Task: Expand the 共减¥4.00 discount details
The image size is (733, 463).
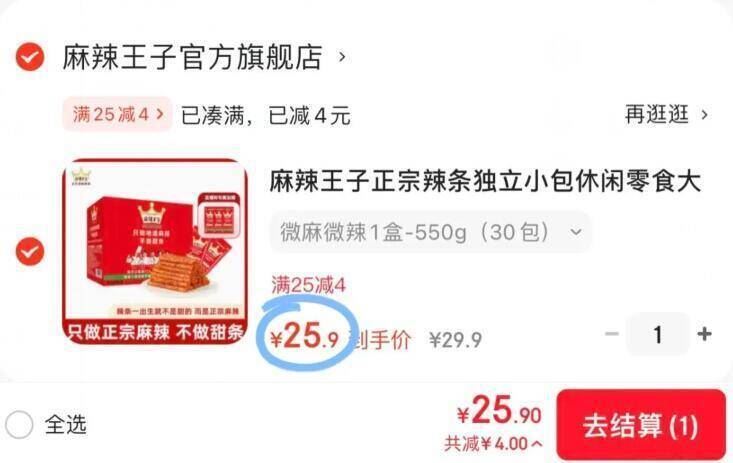Action: (x=494, y=443)
